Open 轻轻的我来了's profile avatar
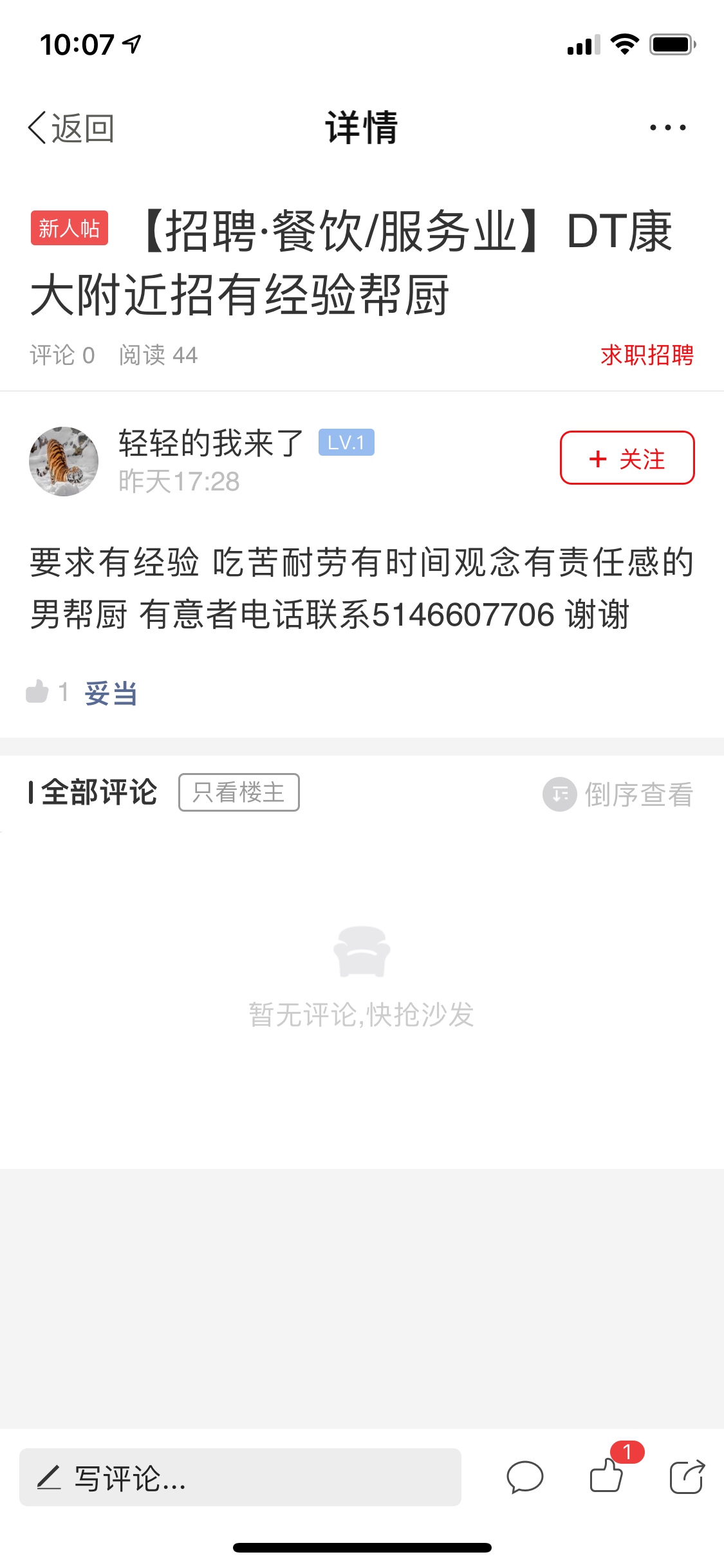Viewport: 724px width, 1568px height. 64,461
